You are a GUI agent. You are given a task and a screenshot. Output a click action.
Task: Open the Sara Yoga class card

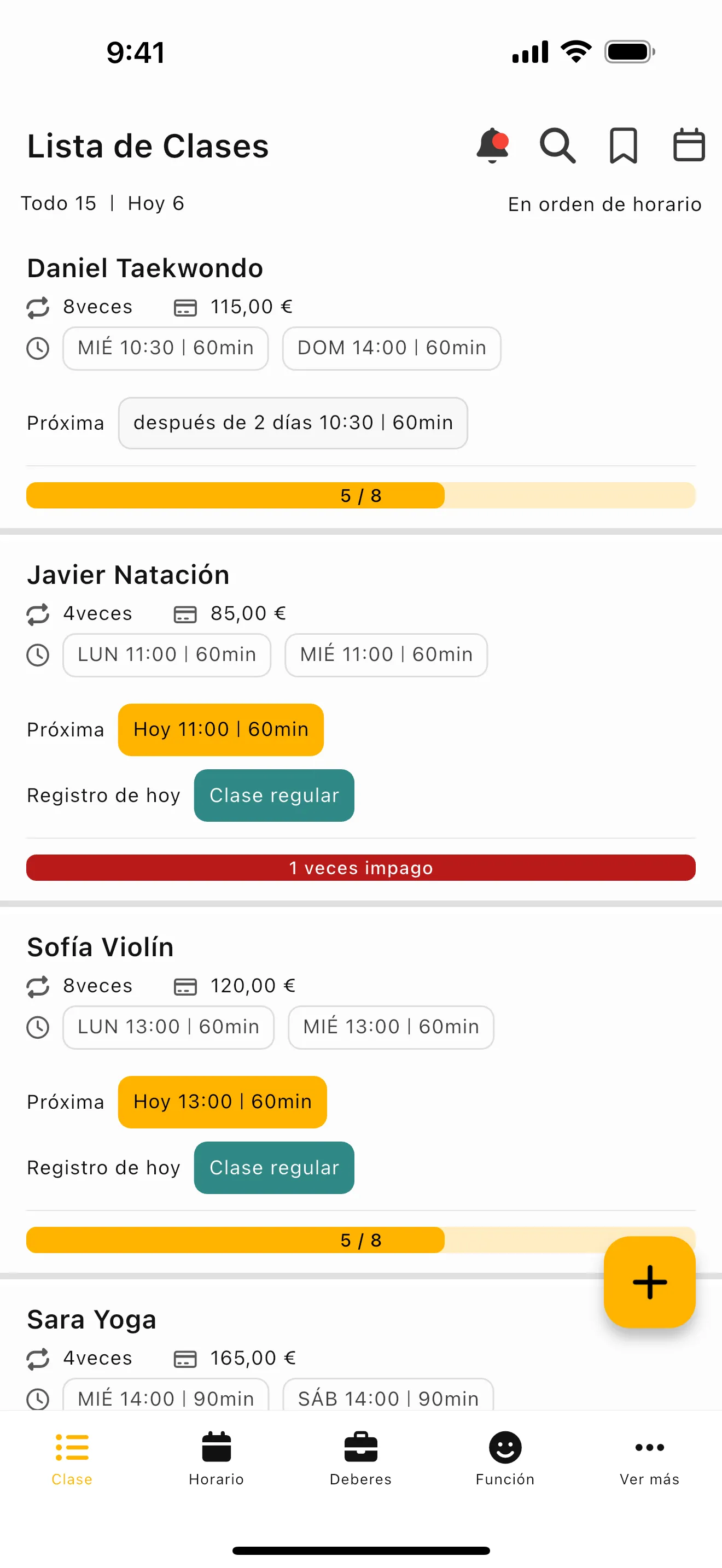pyautogui.click(x=91, y=1320)
